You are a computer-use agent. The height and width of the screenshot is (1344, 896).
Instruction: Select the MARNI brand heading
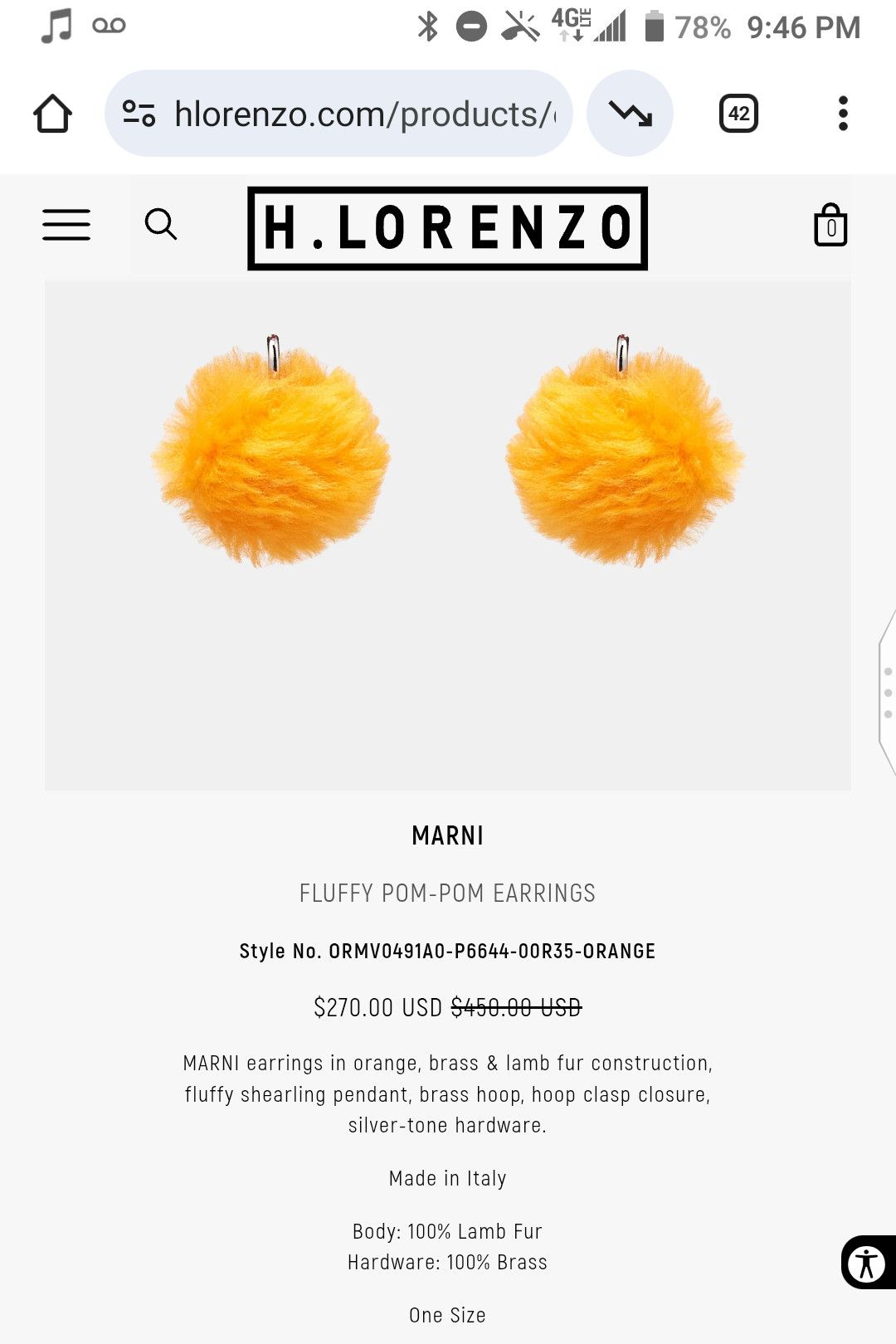(447, 836)
